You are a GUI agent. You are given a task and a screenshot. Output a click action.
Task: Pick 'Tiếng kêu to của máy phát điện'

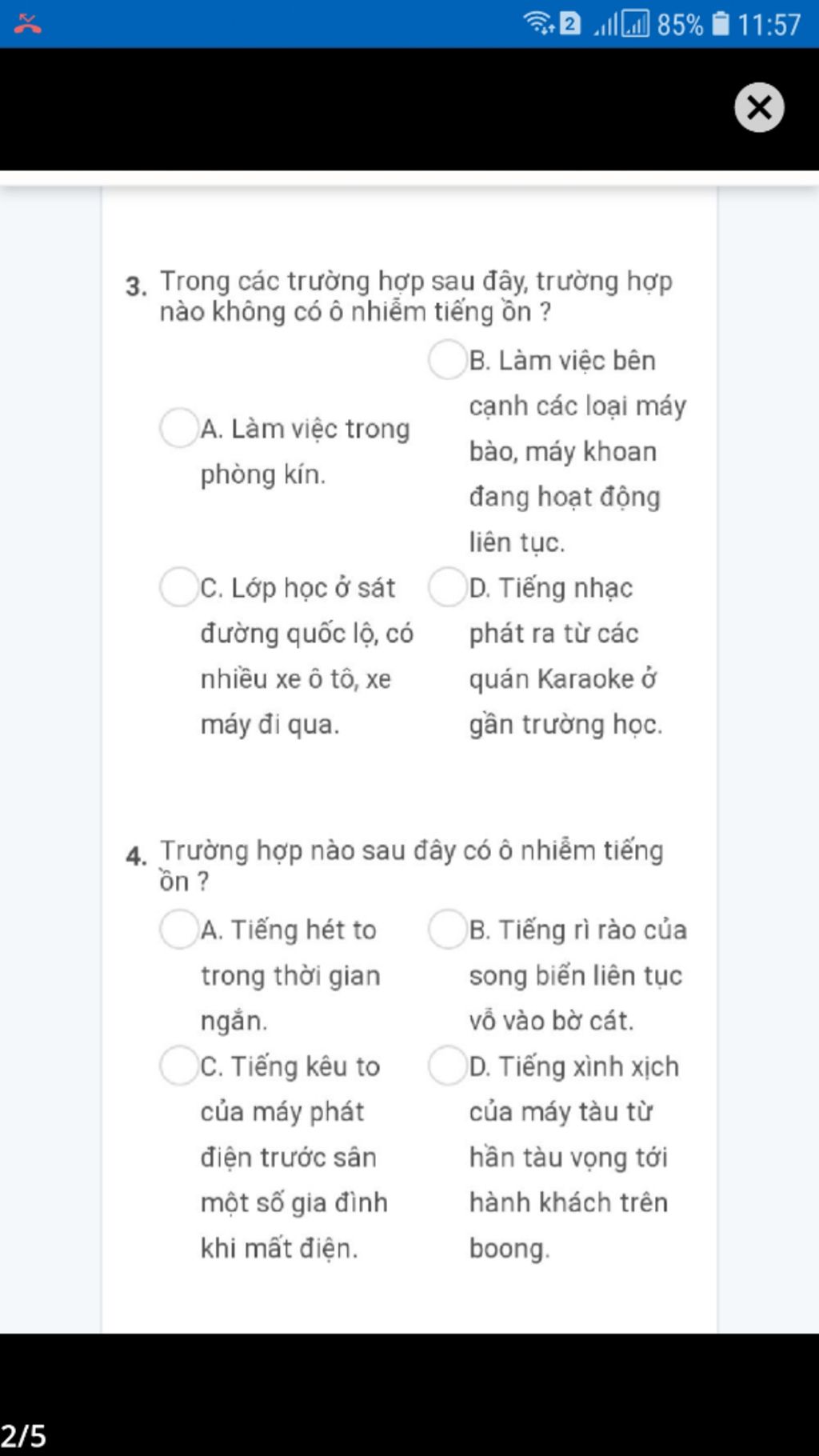[x=179, y=1066]
